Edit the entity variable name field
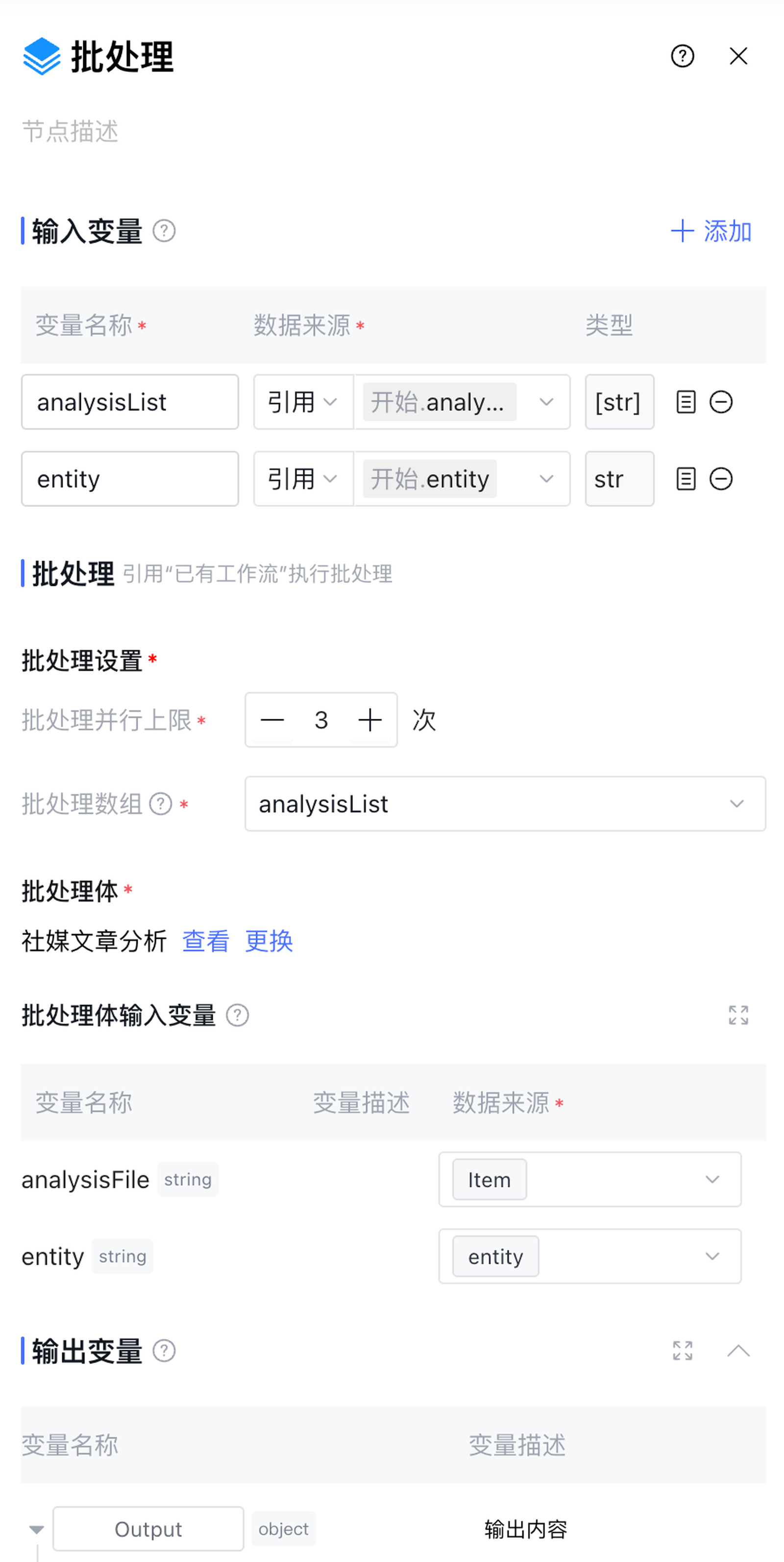The image size is (784, 1562). (x=130, y=479)
